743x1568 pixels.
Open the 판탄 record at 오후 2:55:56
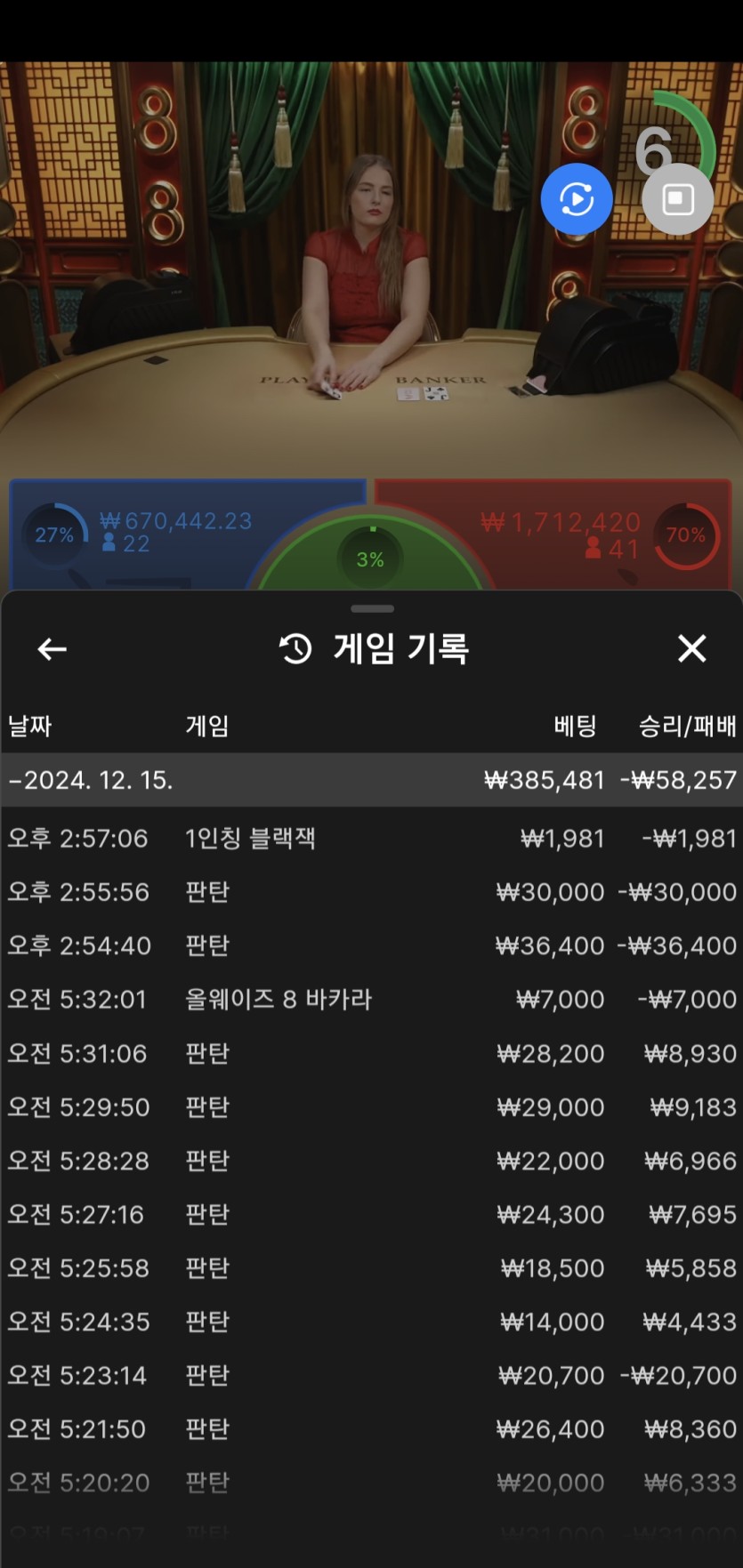coord(371,892)
